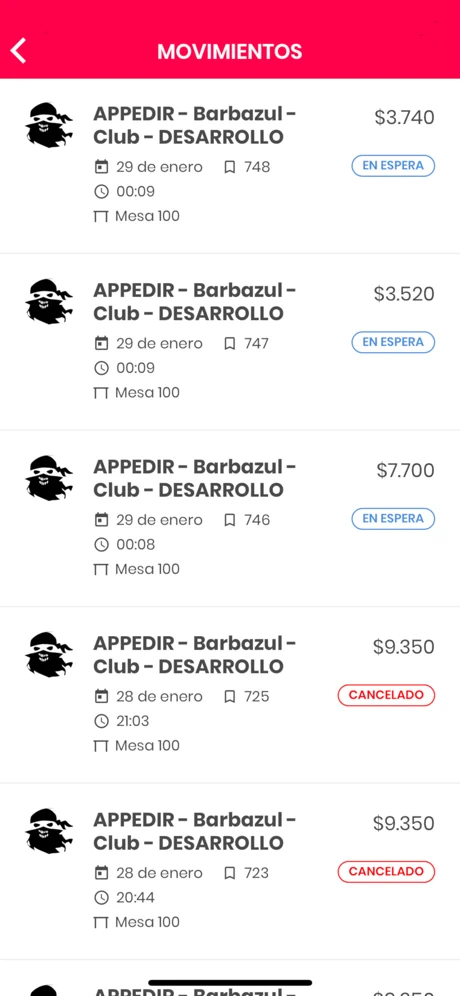The image size is (460, 996).
Task: Open order 748 for $3.740
Action: [x=230, y=166]
